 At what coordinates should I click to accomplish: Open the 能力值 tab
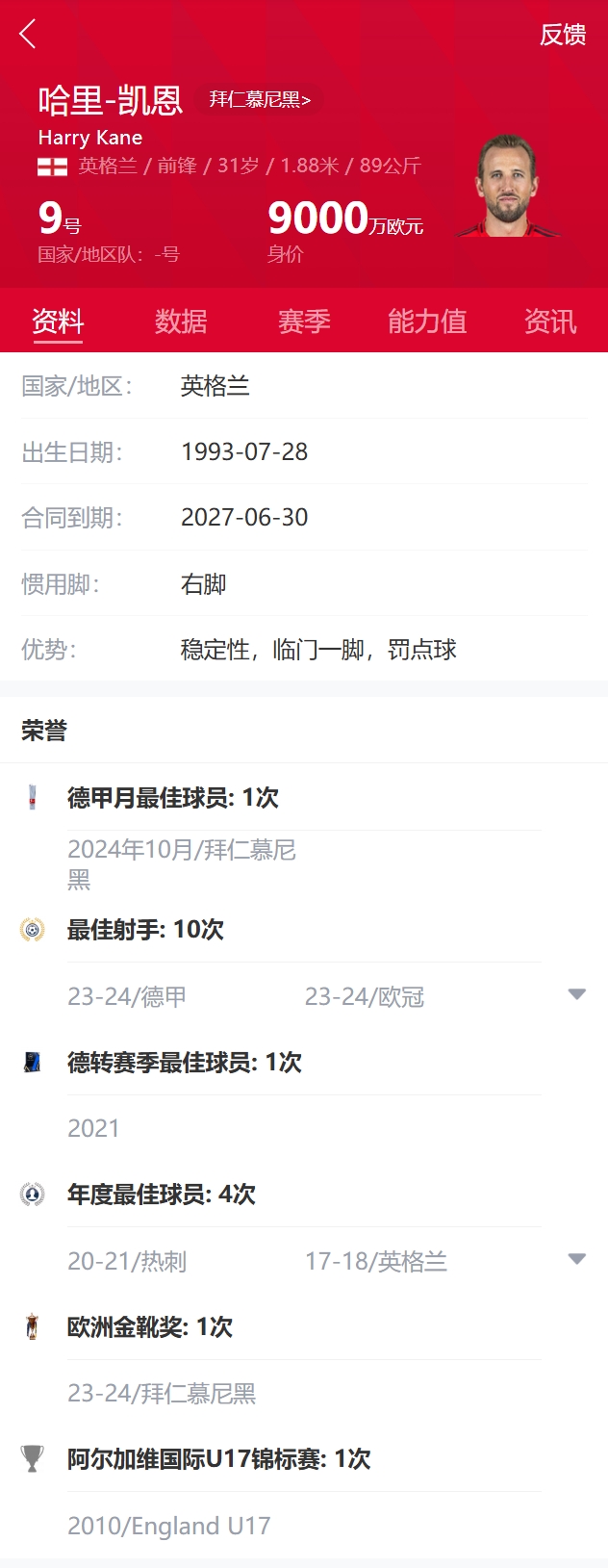point(427,321)
